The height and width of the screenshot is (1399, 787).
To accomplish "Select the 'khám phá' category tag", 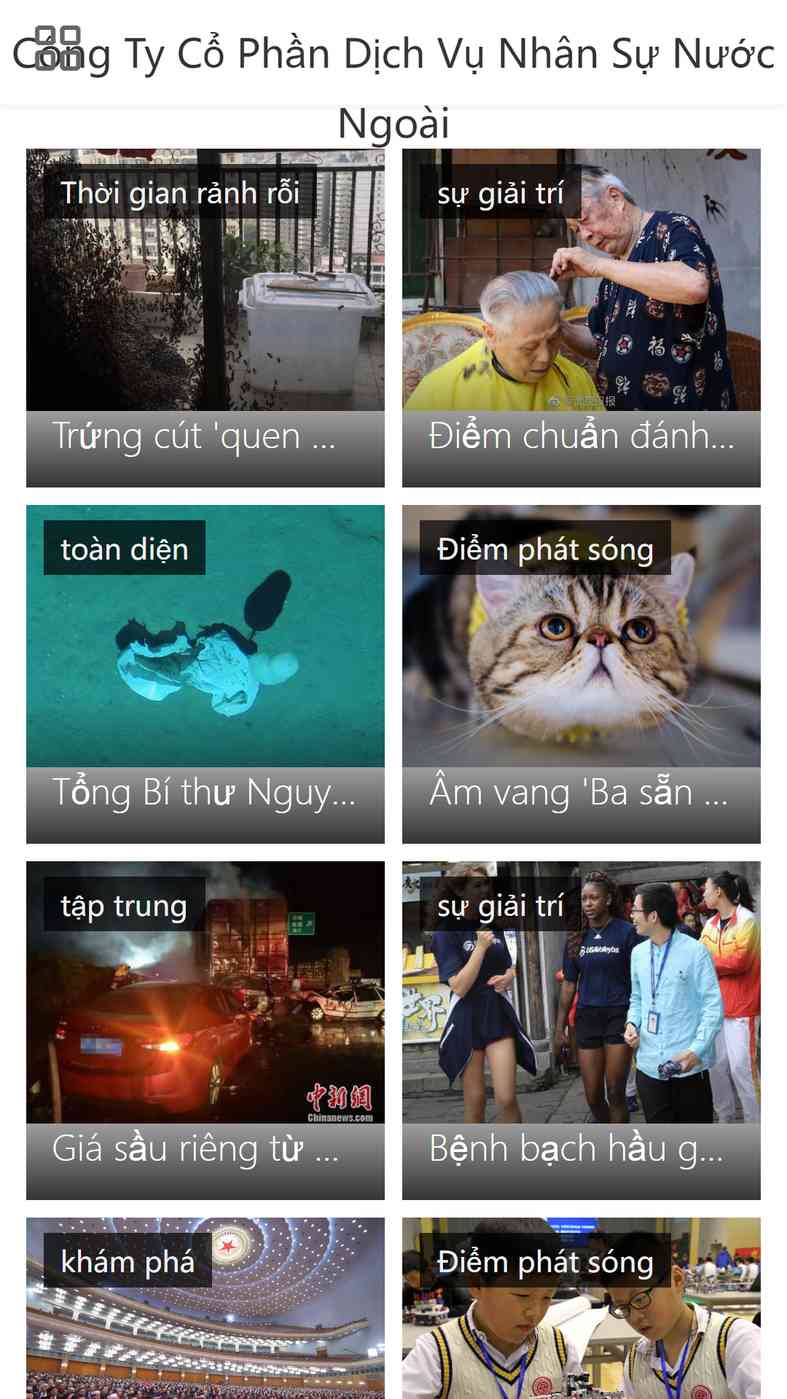I will (128, 1260).
